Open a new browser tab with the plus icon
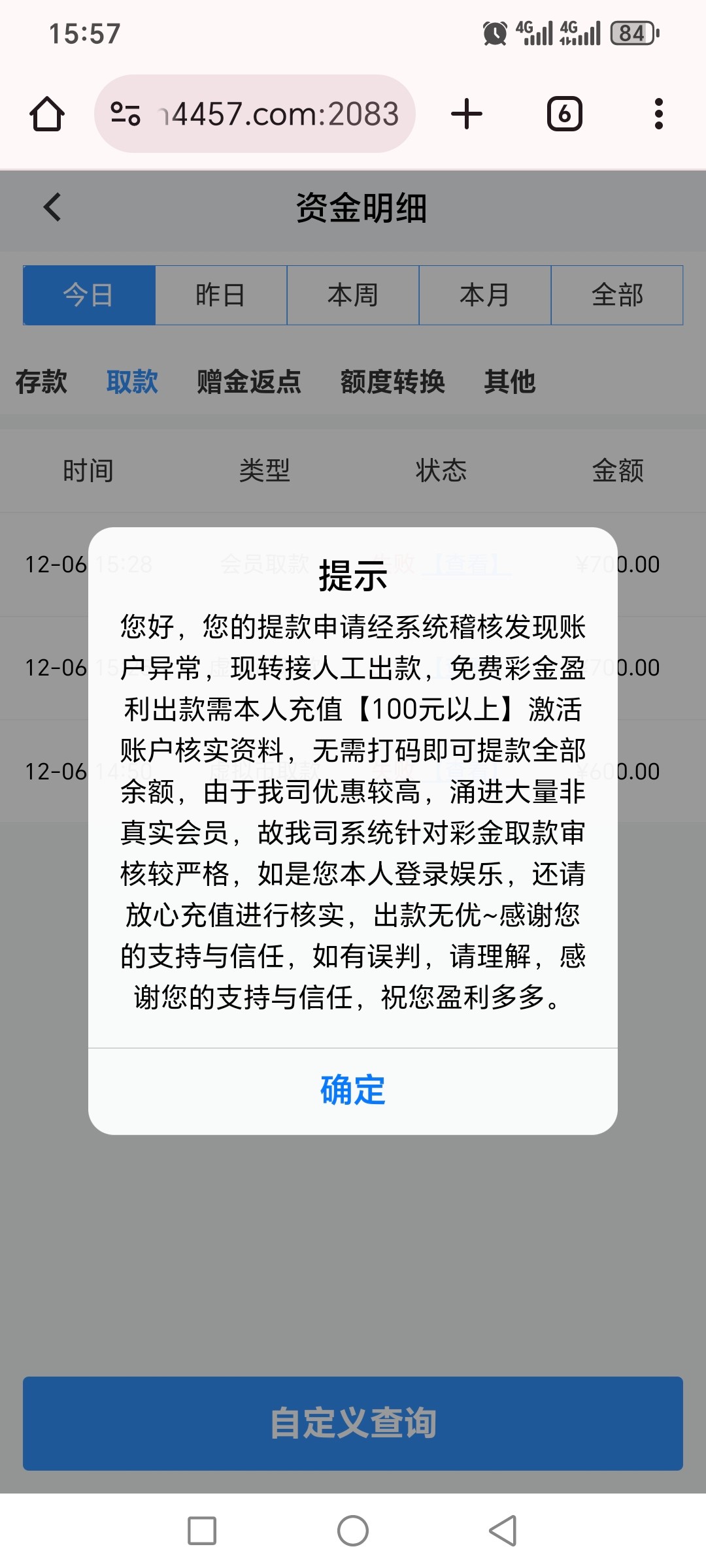This screenshot has height=1568, width=706. [466, 113]
